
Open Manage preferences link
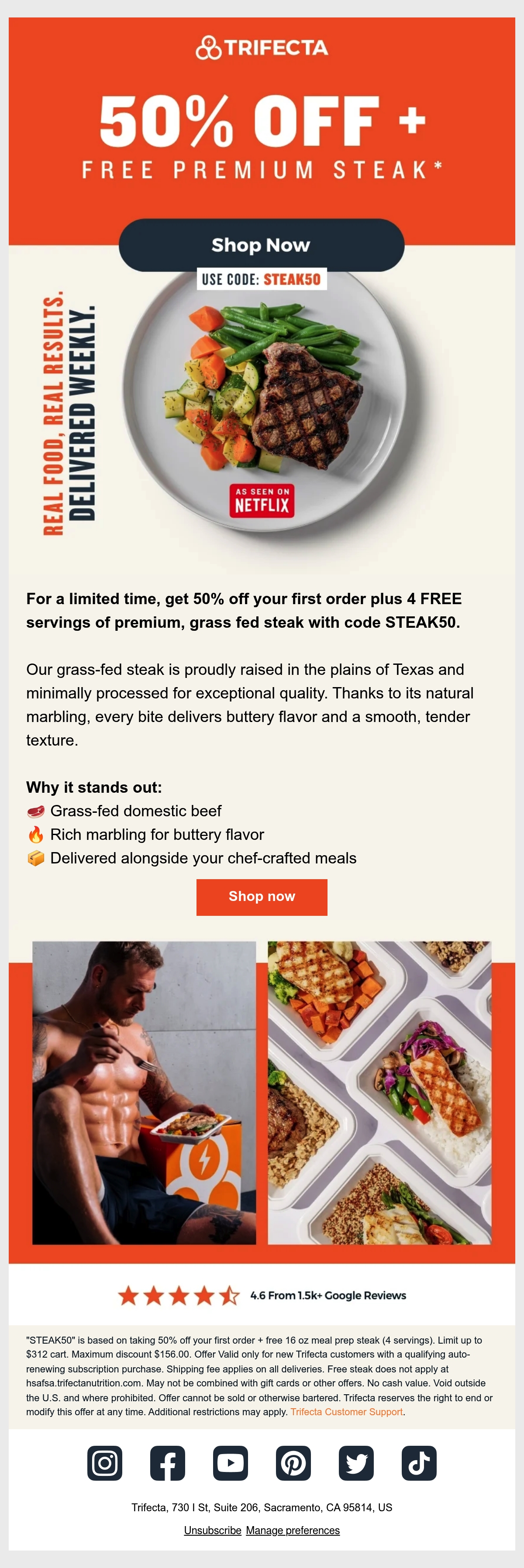pyautogui.click(x=293, y=1530)
